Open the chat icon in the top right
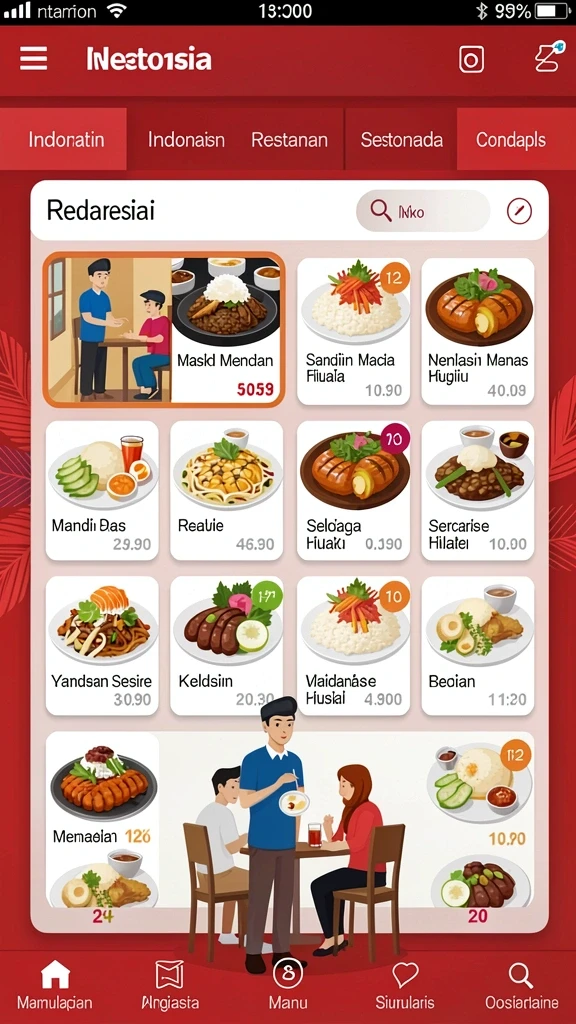 click(549, 56)
